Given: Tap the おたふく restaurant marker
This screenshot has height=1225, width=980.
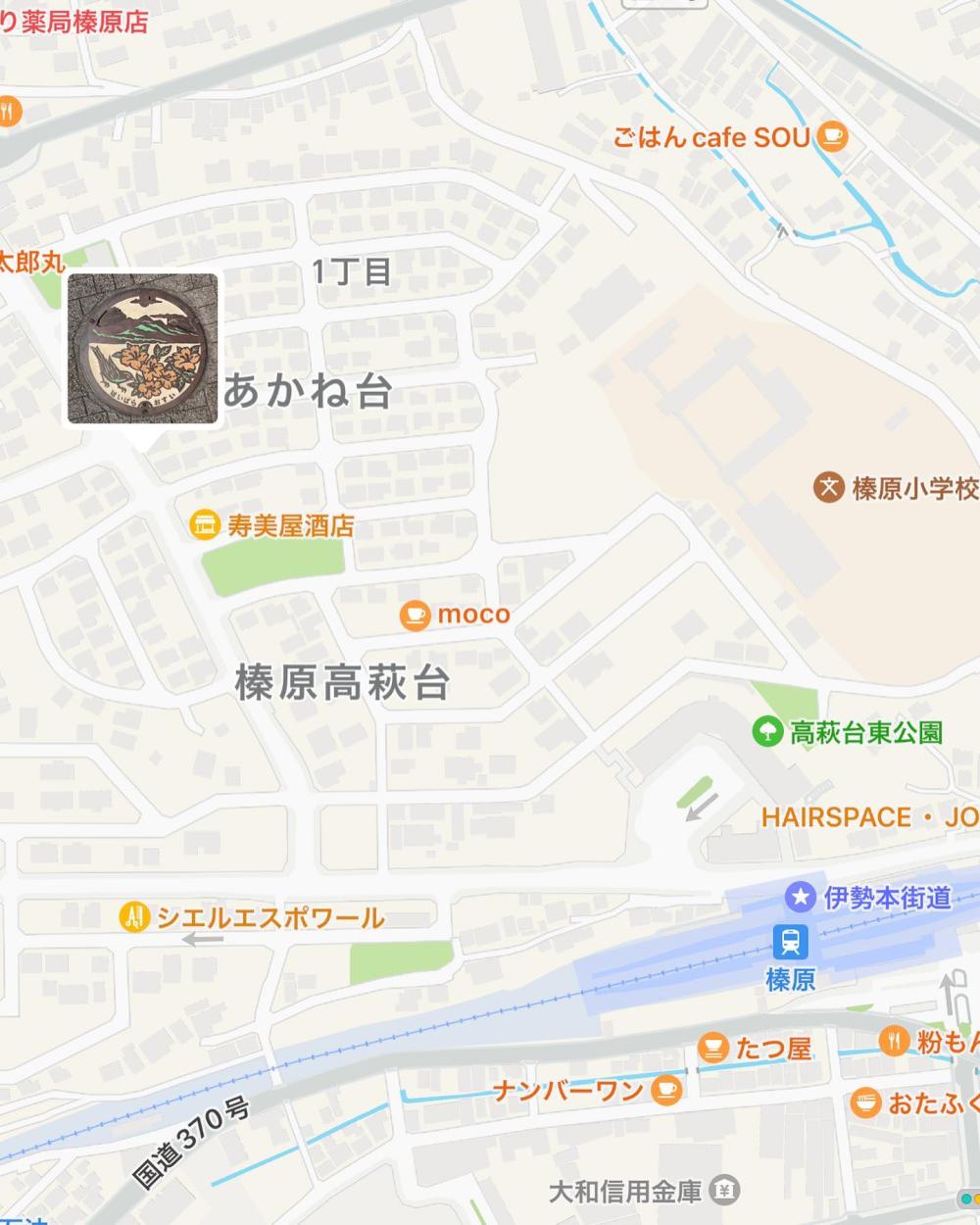Looking at the screenshot, I should [865, 1102].
